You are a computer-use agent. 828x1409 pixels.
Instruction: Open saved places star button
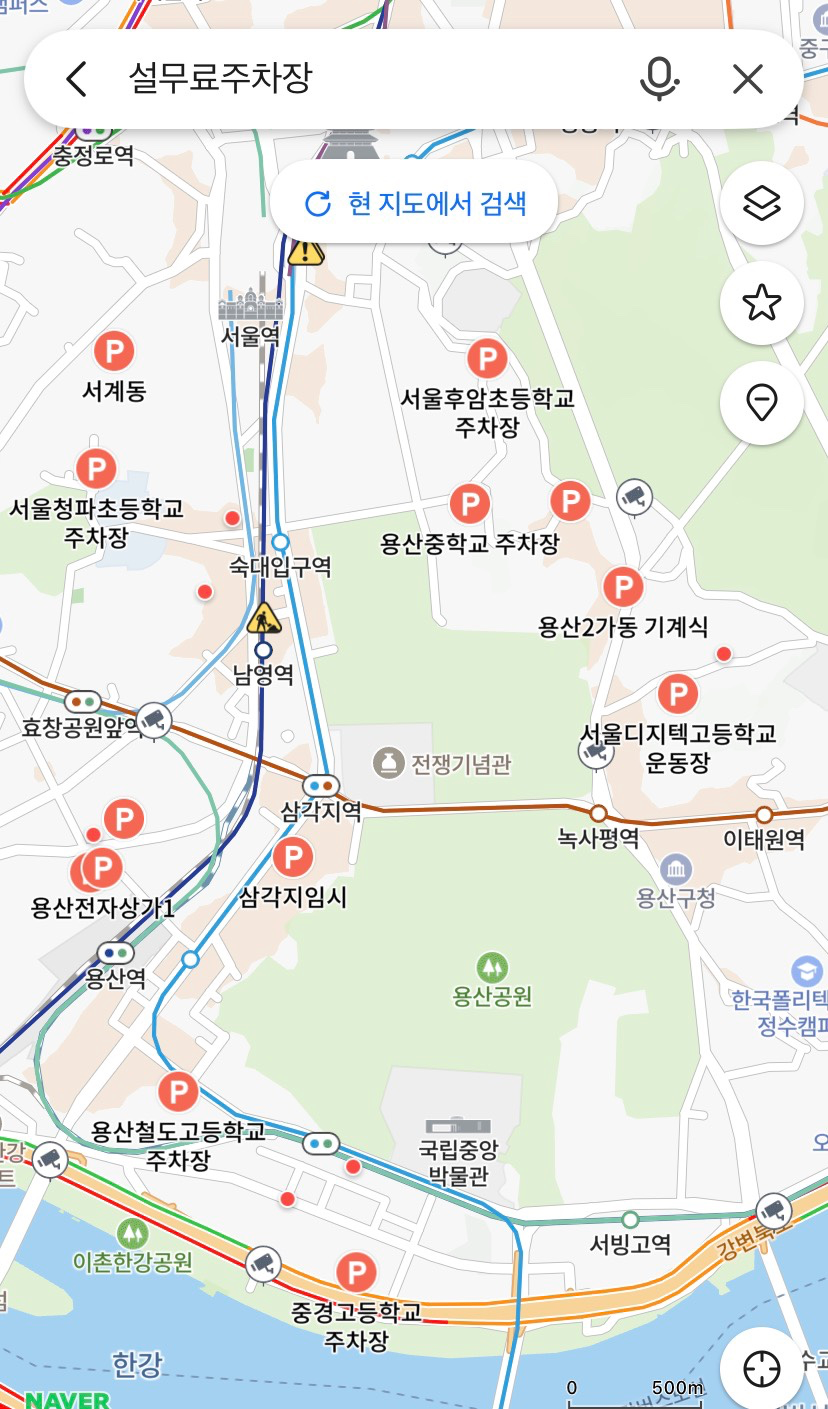tap(762, 303)
